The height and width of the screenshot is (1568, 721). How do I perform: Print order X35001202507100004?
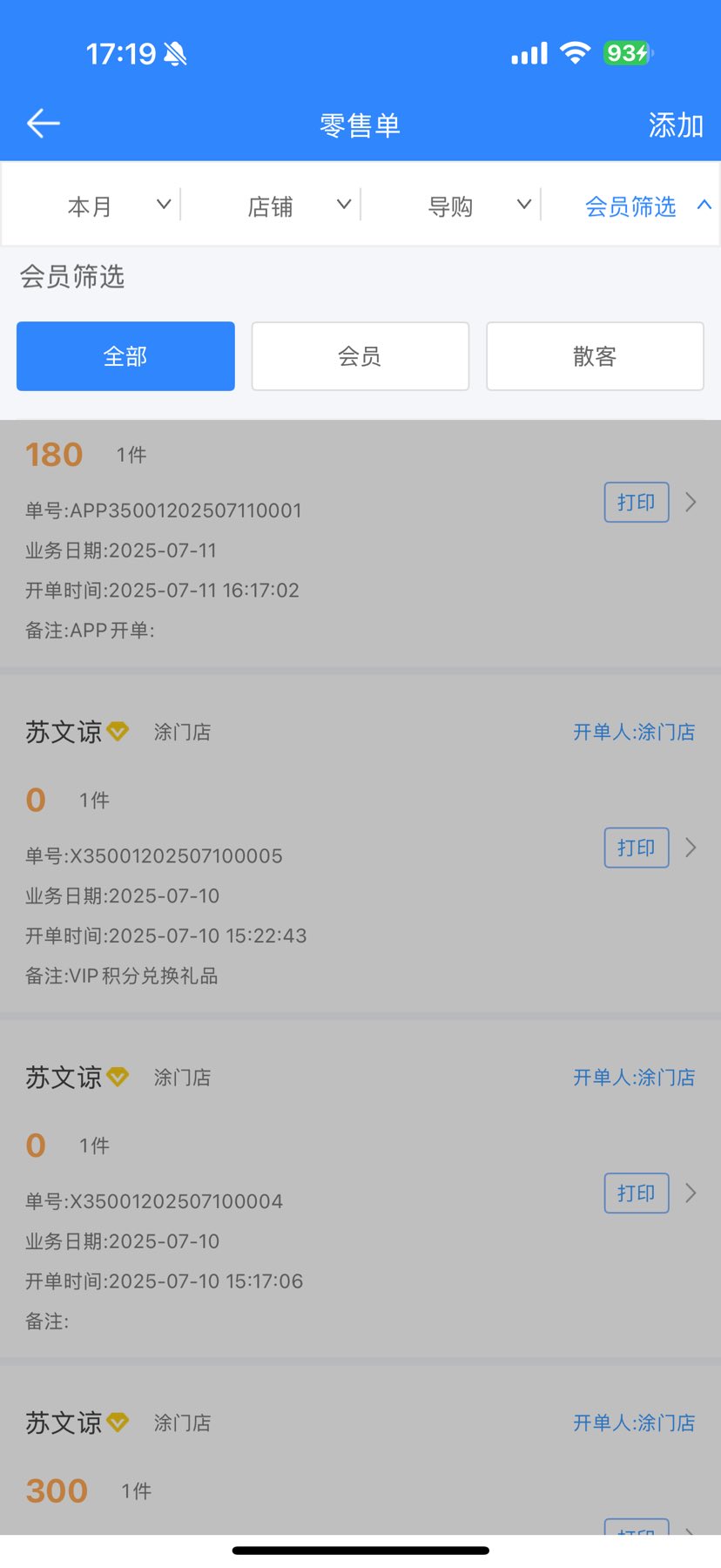(x=636, y=1193)
